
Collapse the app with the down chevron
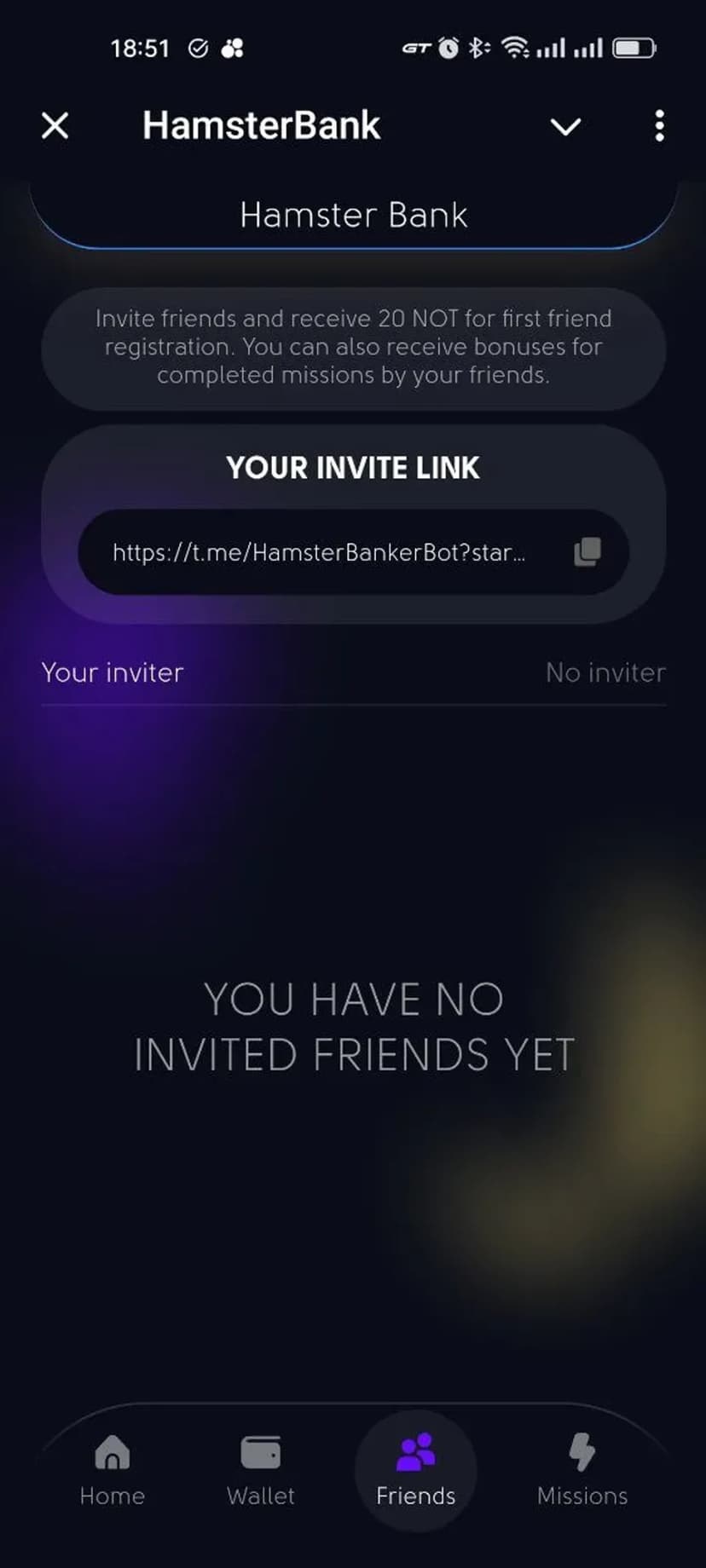click(x=565, y=127)
